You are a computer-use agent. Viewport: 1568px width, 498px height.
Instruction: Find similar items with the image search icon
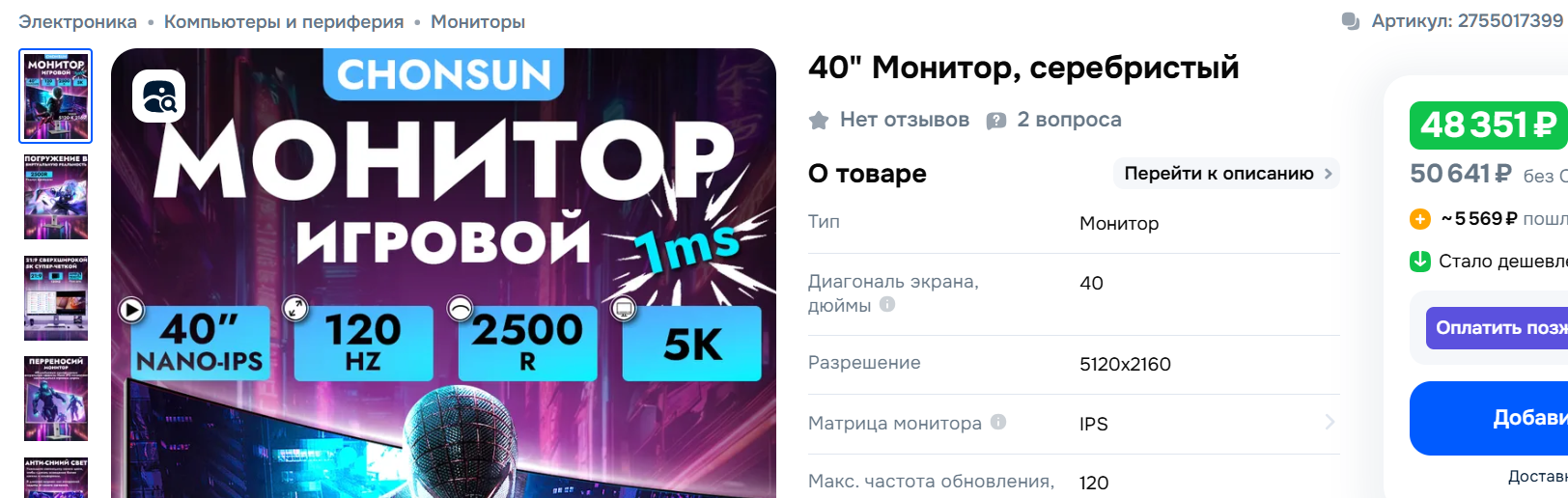(x=159, y=97)
